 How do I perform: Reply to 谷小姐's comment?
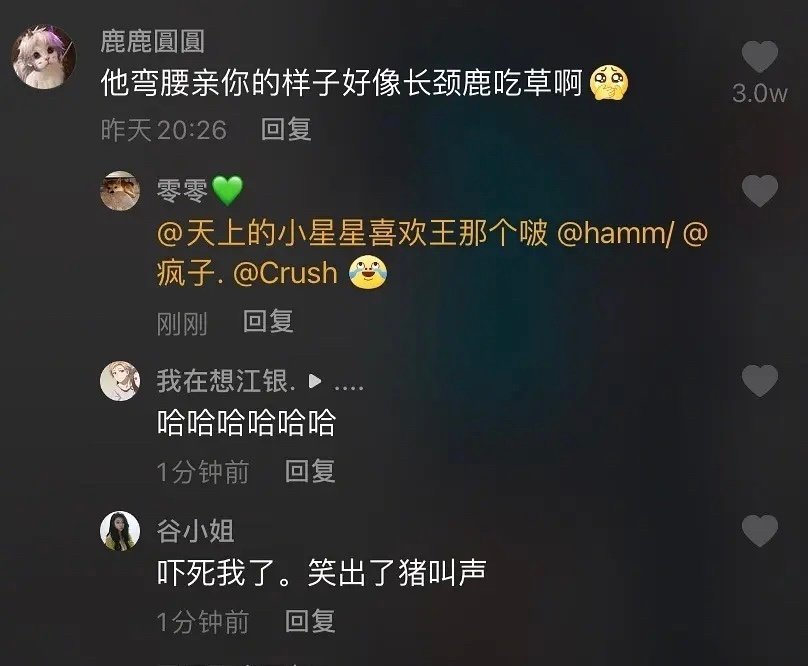(310, 621)
